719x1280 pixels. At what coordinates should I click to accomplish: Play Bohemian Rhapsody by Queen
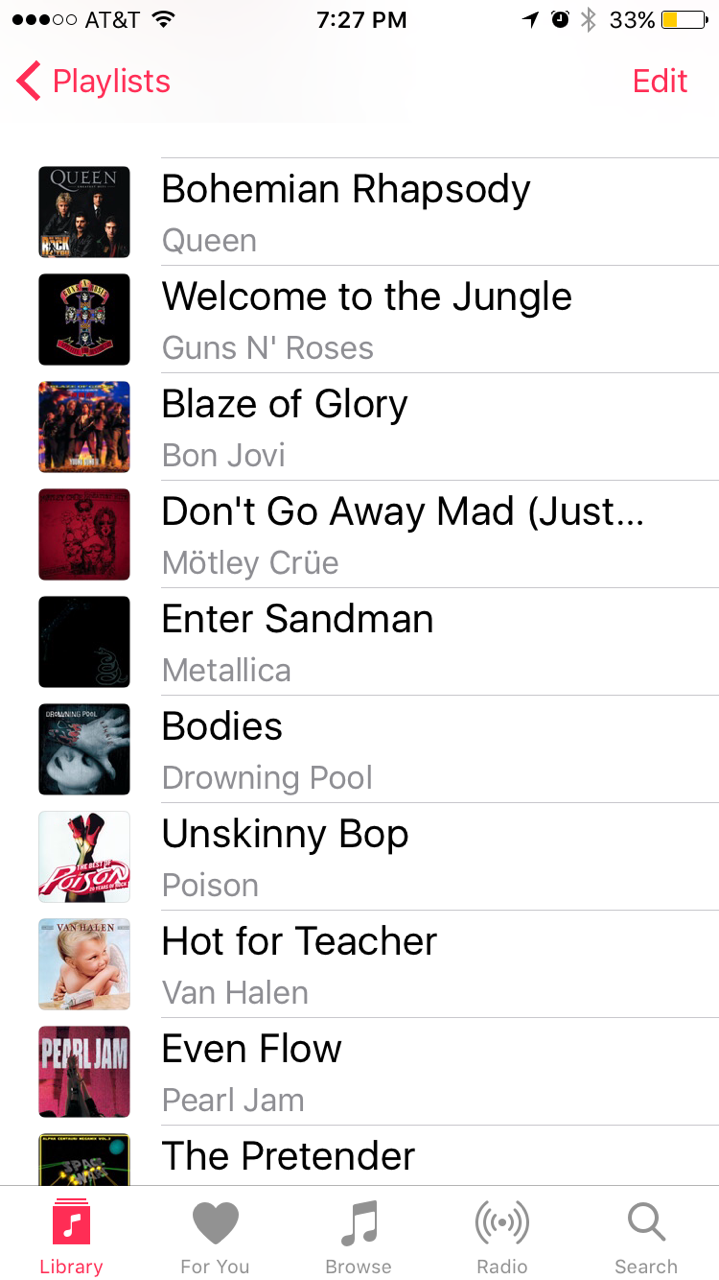(x=360, y=212)
